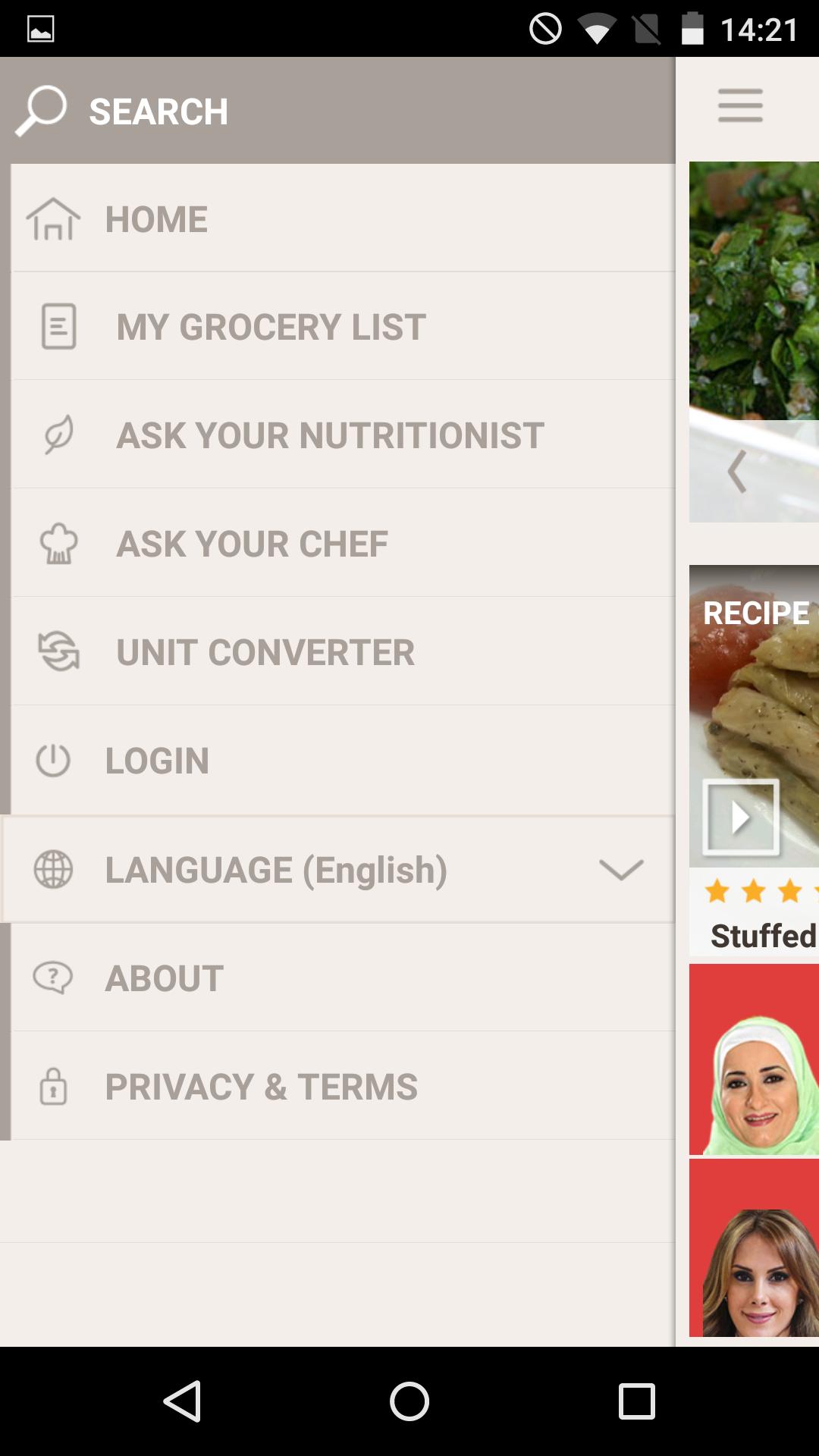Close the drawer with the hamburger icon
Image resolution: width=819 pixels, height=1456 pixels.
point(740,105)
